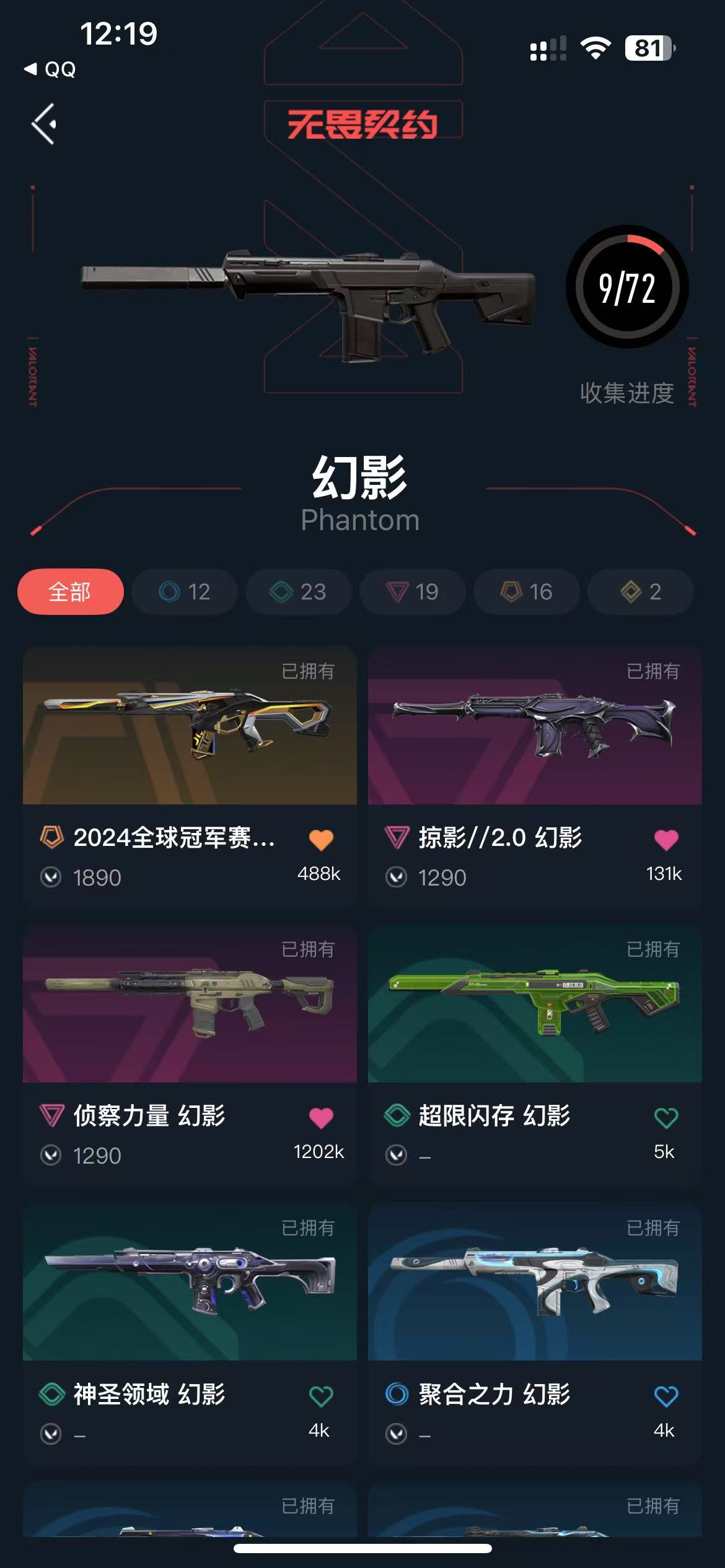Image resolution: width=725 pixels, height=1568 pixels.
Task: Like the 超限闪存 幻影 skin
Action: coord(666,1118)
